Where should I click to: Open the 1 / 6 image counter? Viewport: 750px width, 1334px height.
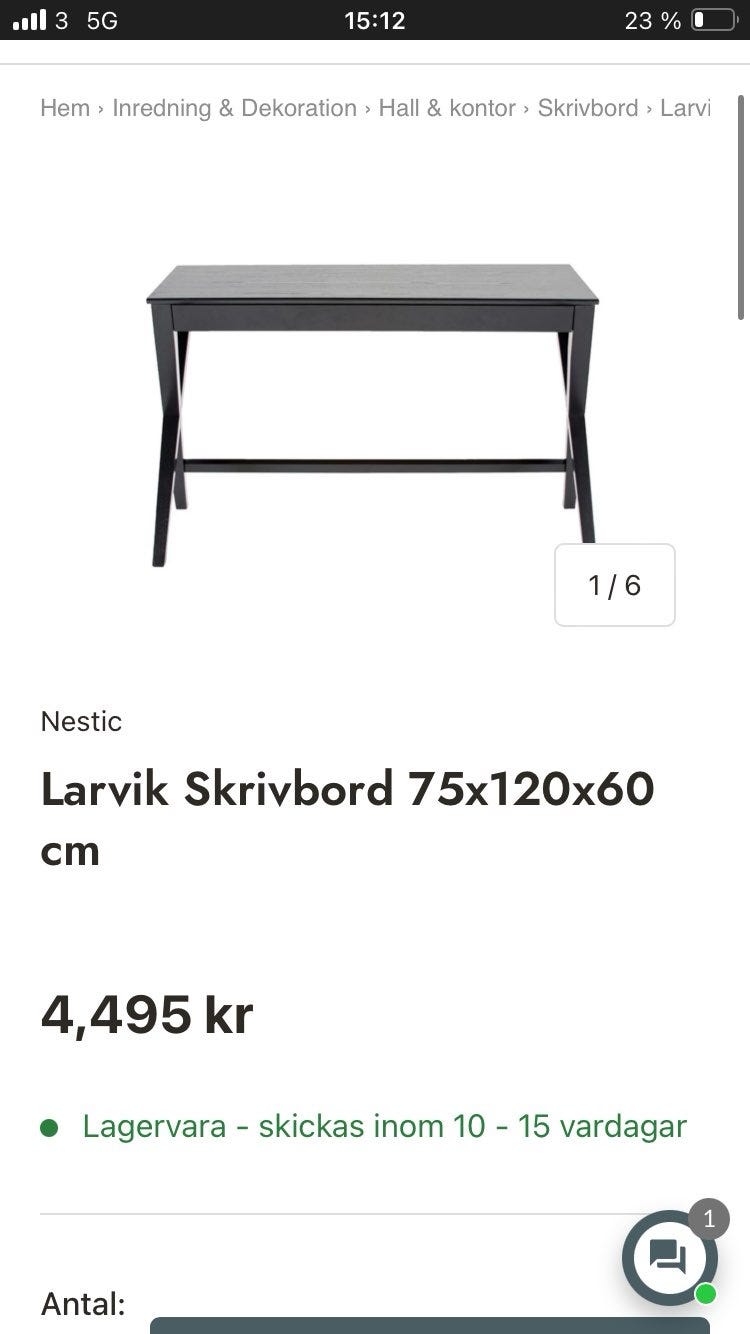614,585
